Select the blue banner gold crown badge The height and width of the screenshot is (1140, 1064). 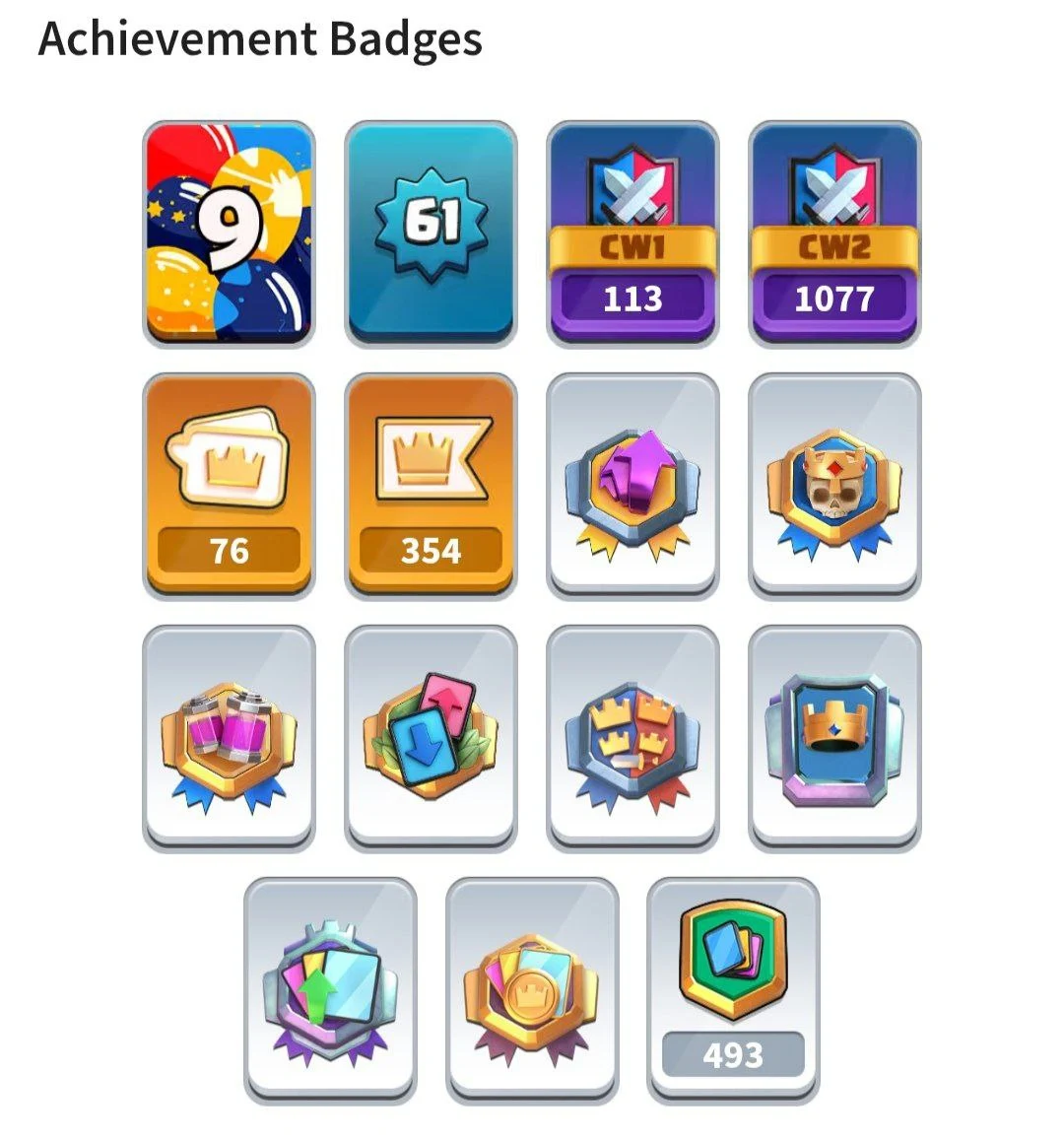pyautogui.click(x=834, y=737)
